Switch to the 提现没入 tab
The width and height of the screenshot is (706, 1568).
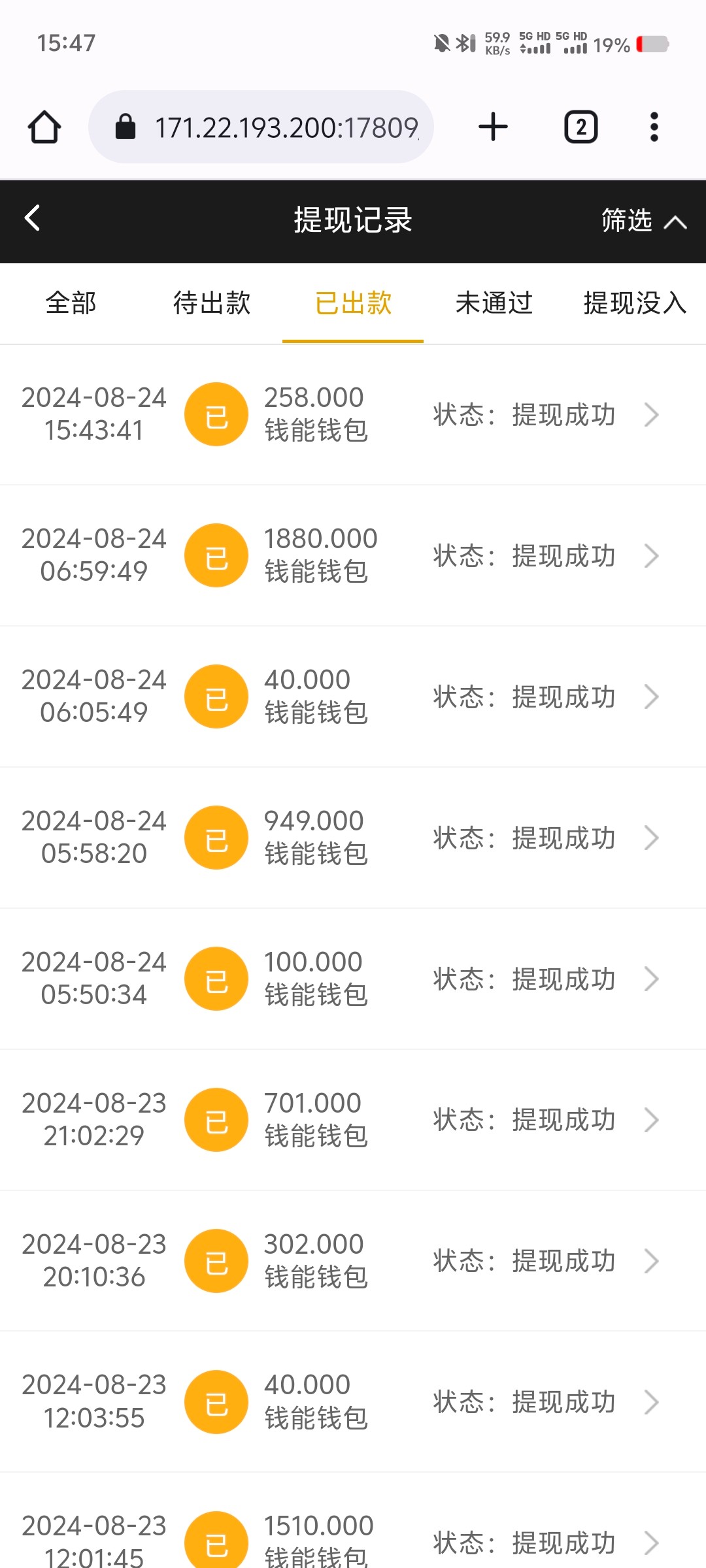click(x=634, y=303)
